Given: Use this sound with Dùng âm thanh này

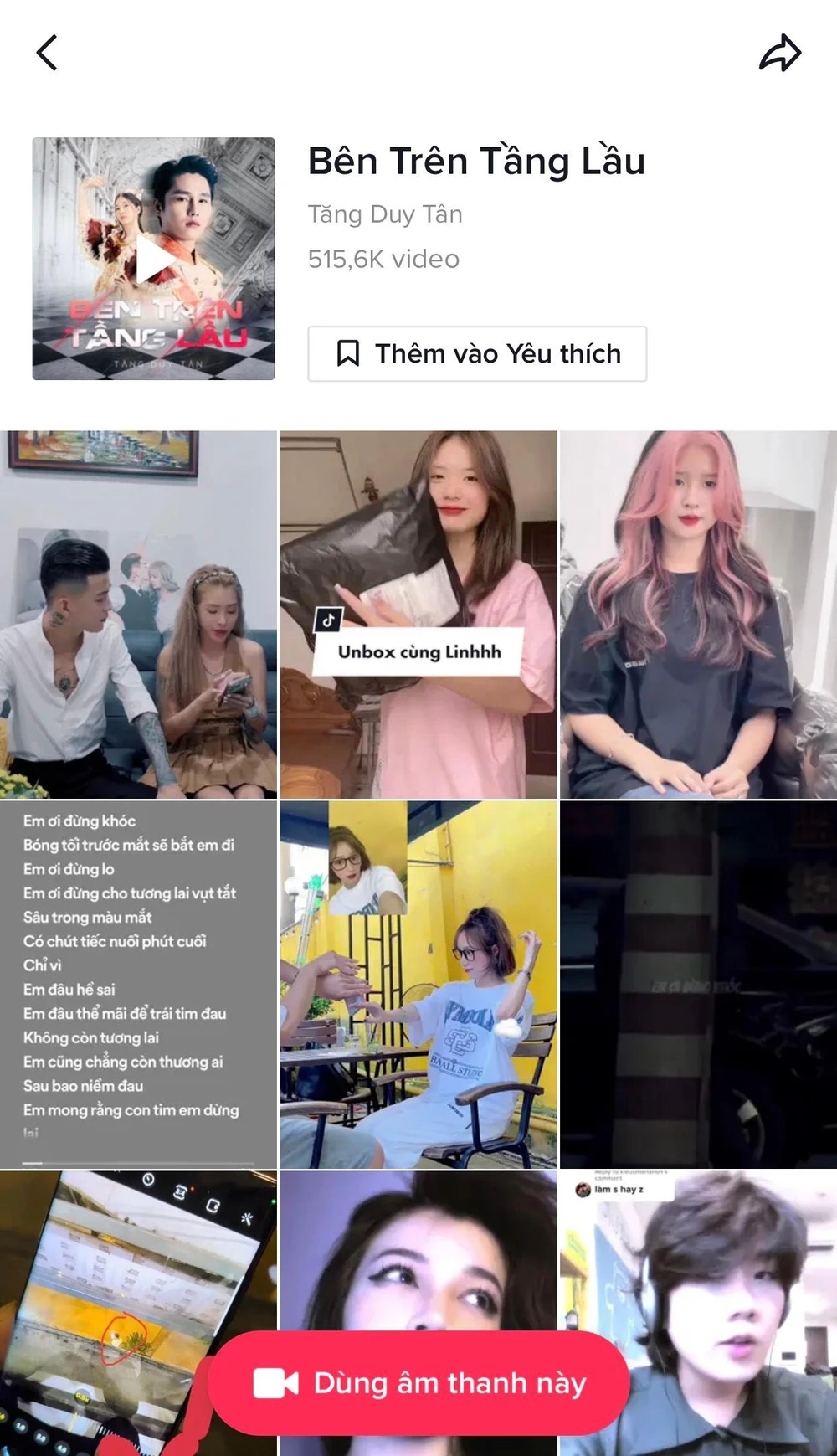Looking at the screenshot, I should click(x=418, y=1382).
